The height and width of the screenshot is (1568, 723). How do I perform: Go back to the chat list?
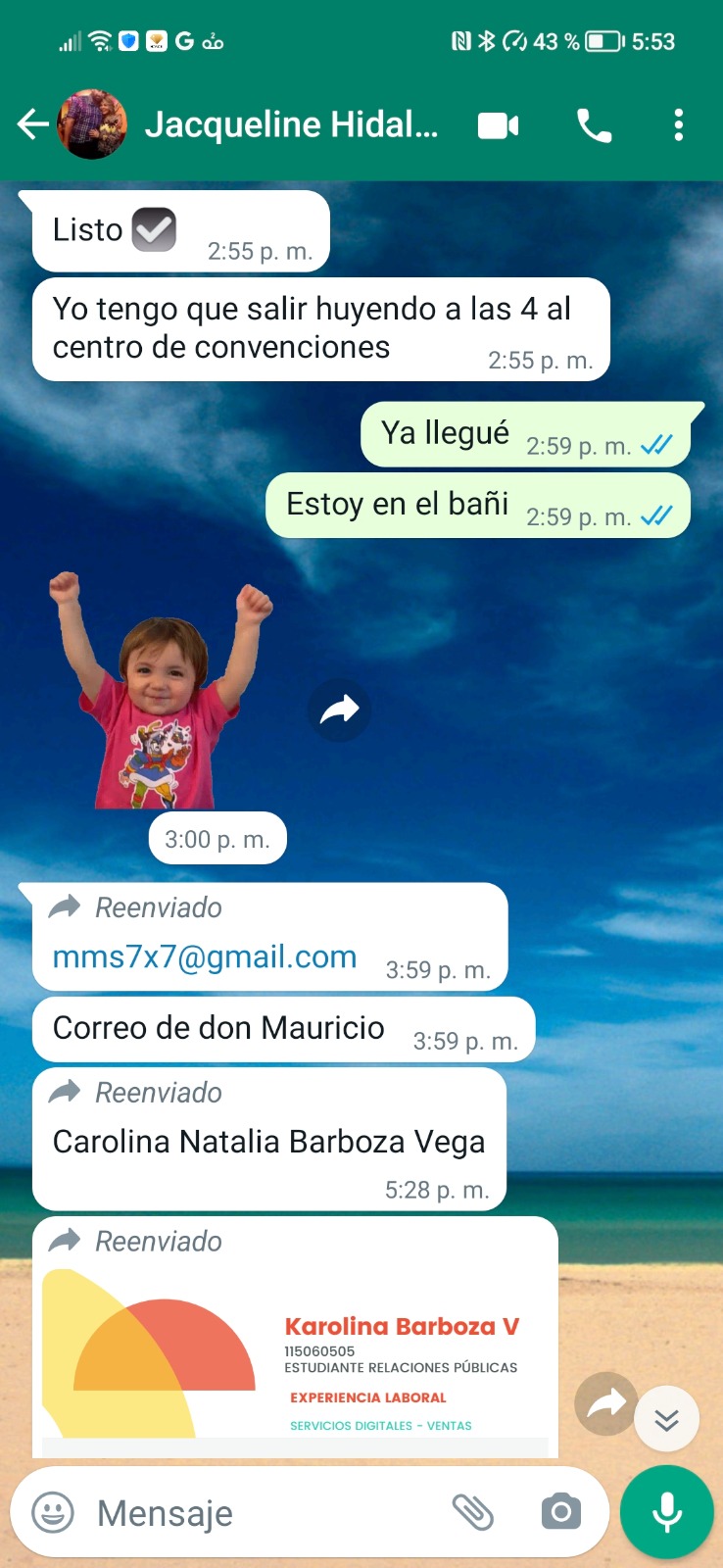pyautogui.click(x=32, y=124)
